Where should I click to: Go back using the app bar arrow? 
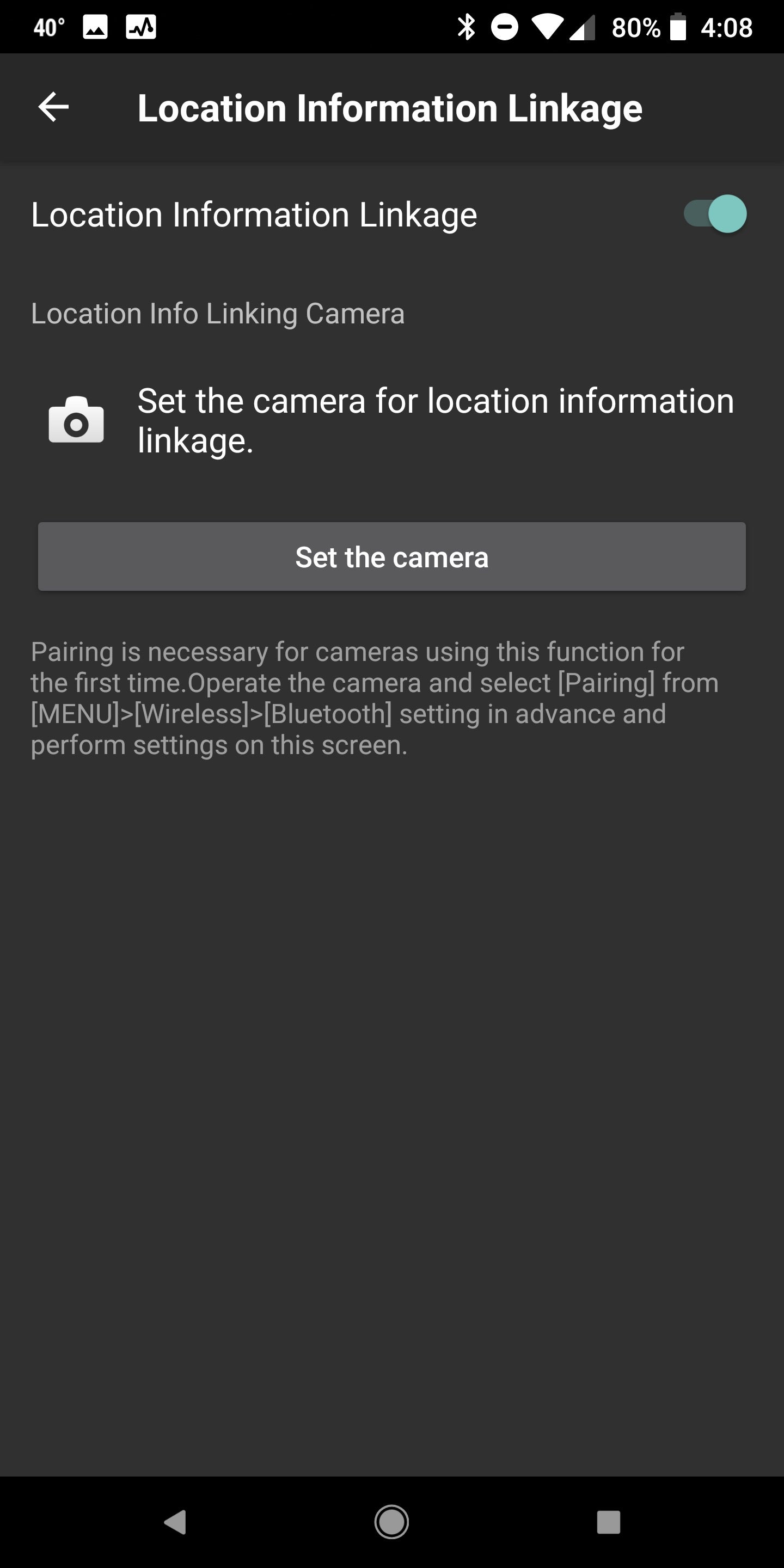click(53, 107)
